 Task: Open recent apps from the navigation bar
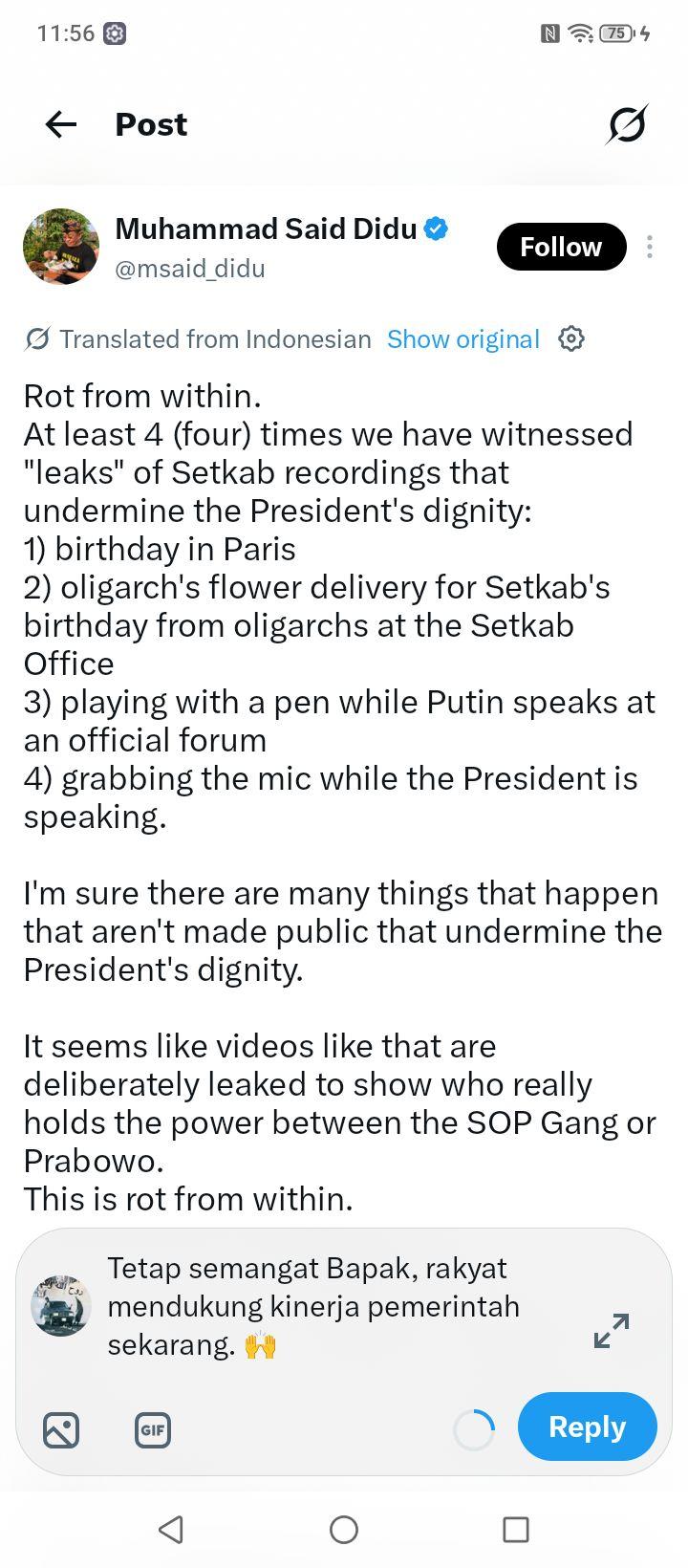[516, 1529]
